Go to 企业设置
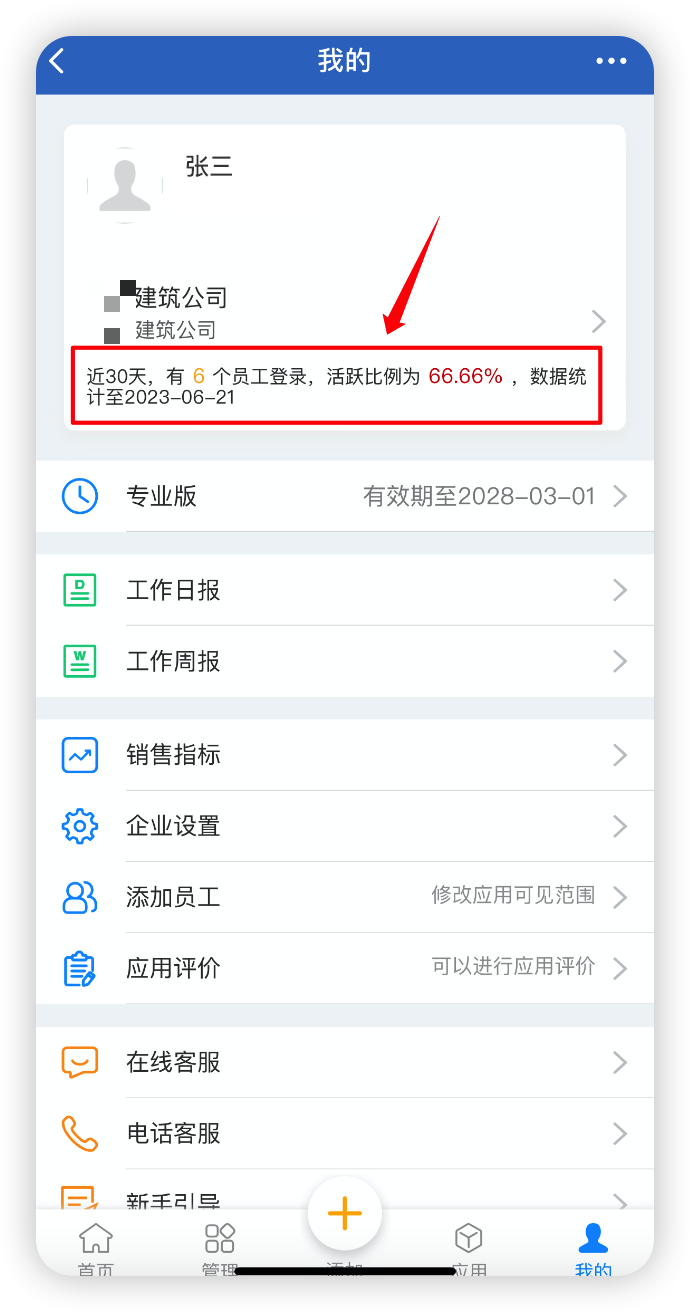 click(x=345, y=826)
